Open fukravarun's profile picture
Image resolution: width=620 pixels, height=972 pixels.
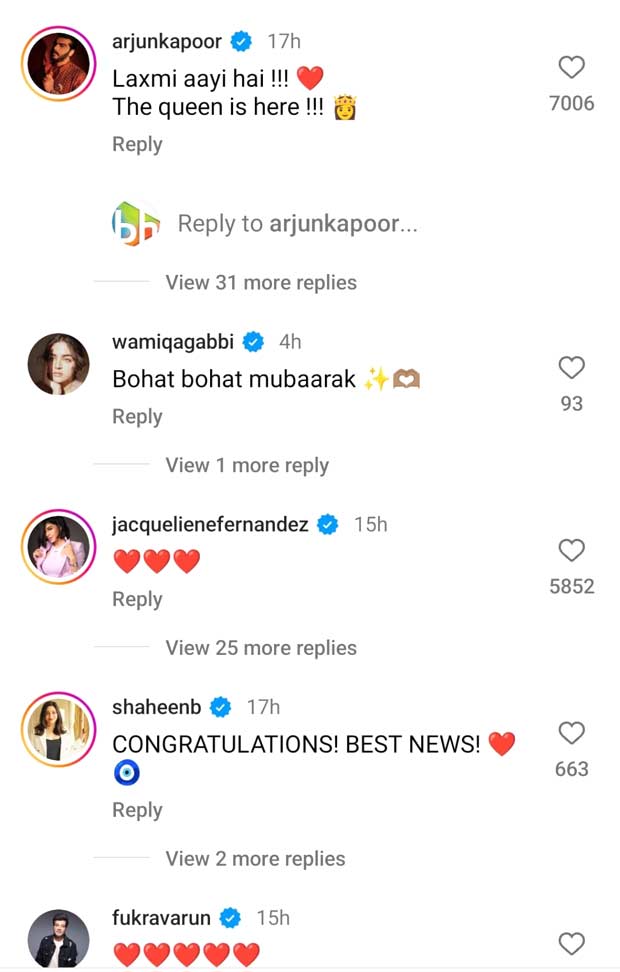(57, 937)
